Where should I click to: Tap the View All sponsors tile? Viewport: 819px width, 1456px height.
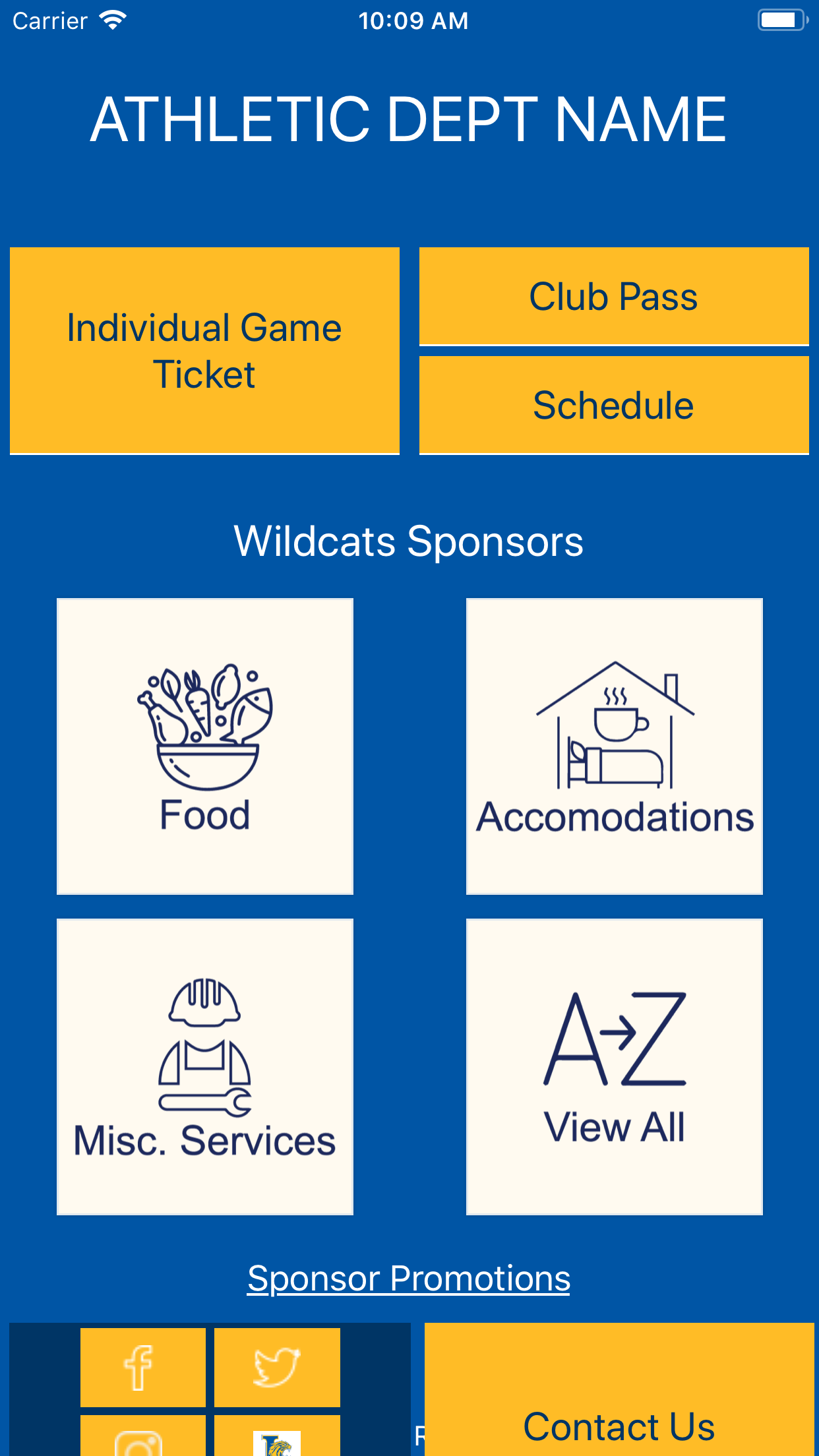click(615, 1067)
